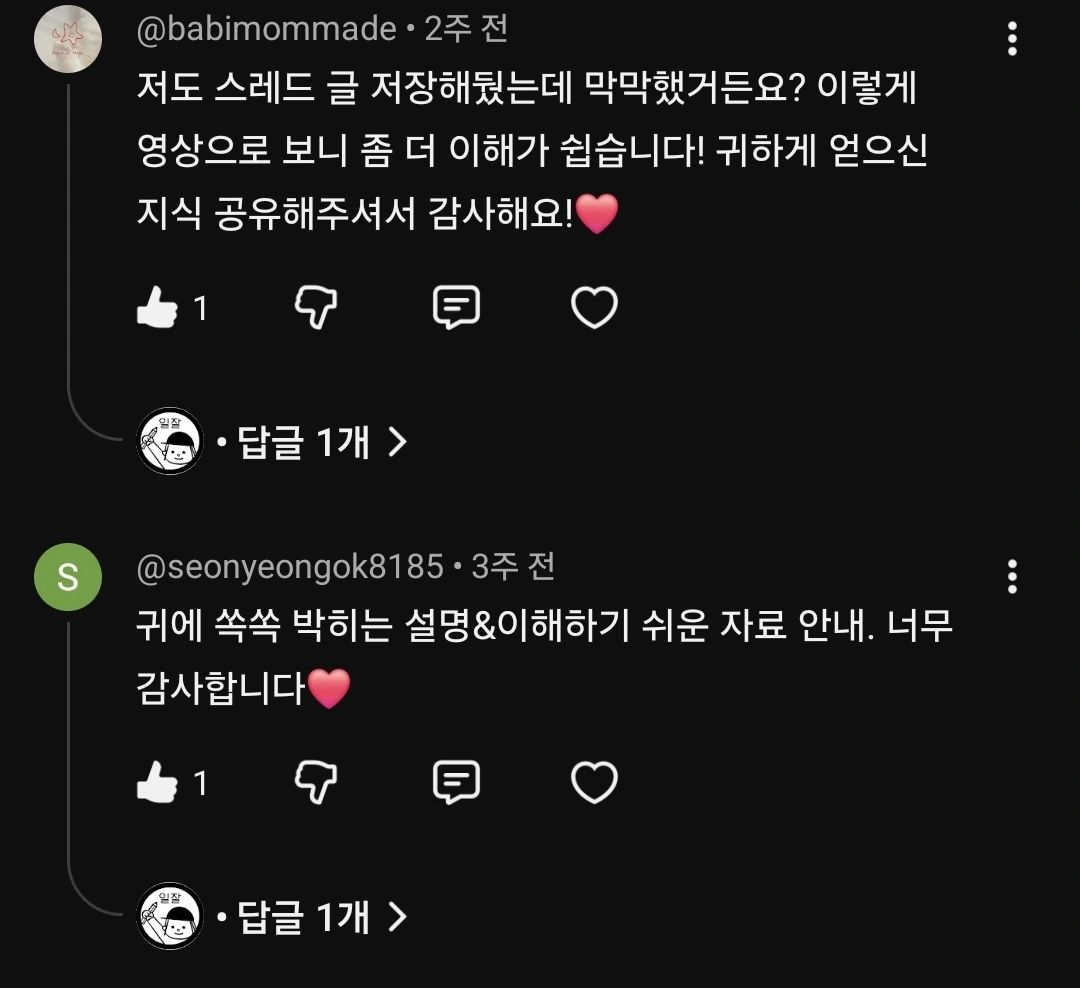
Task: Visit the @babimommade channel handle
Action: 267,29
